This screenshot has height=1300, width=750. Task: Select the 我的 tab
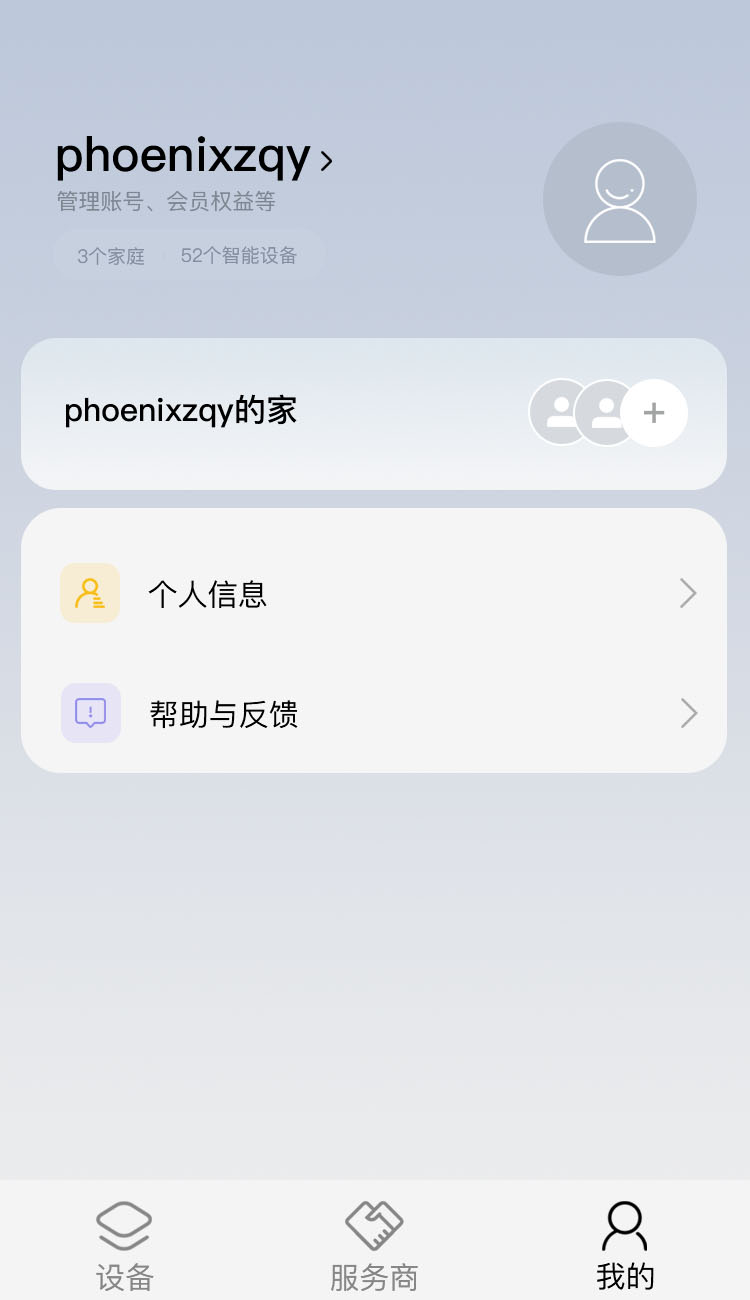(x=625, y=1245)
